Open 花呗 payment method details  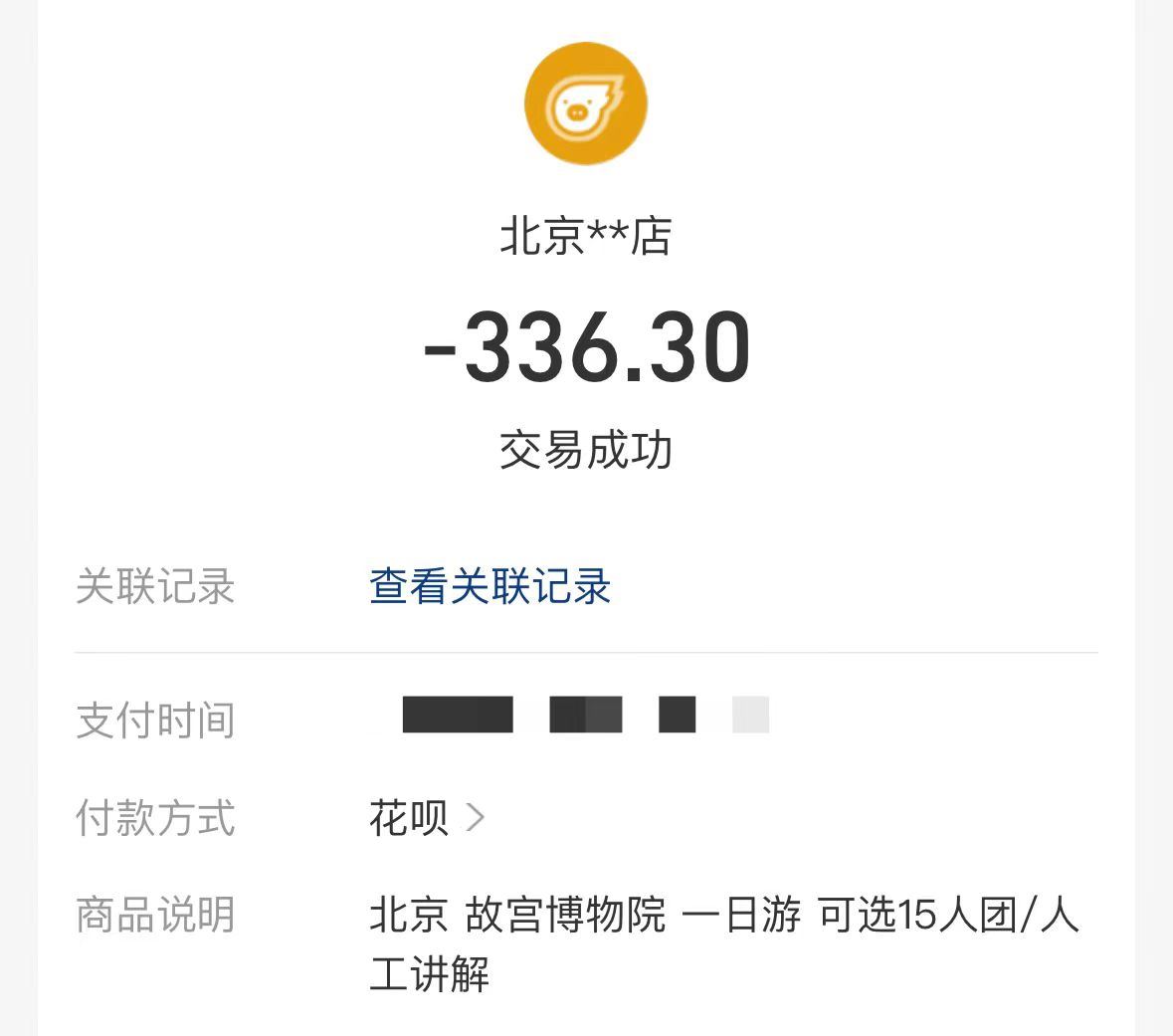[x=427, y=818]
